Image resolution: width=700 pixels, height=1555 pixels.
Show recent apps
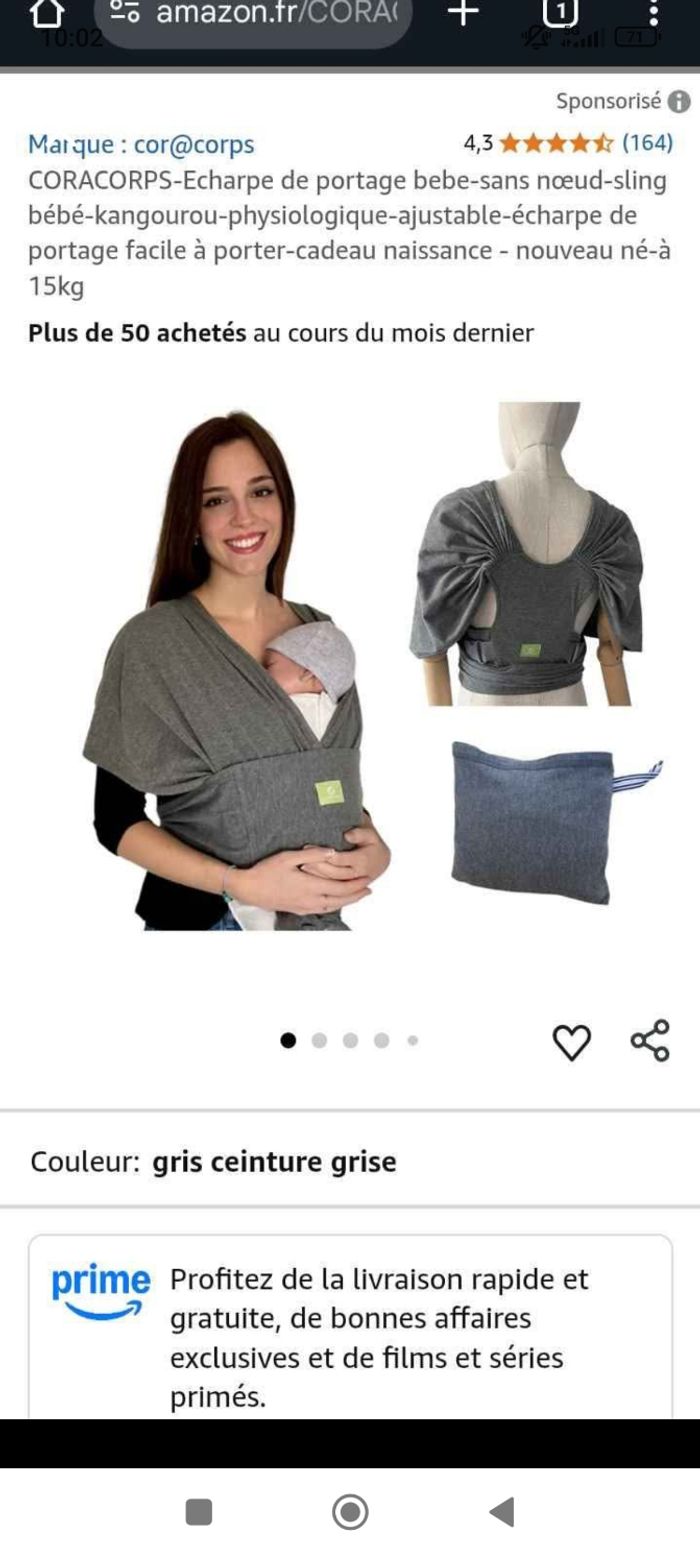tap(199, 1512)
